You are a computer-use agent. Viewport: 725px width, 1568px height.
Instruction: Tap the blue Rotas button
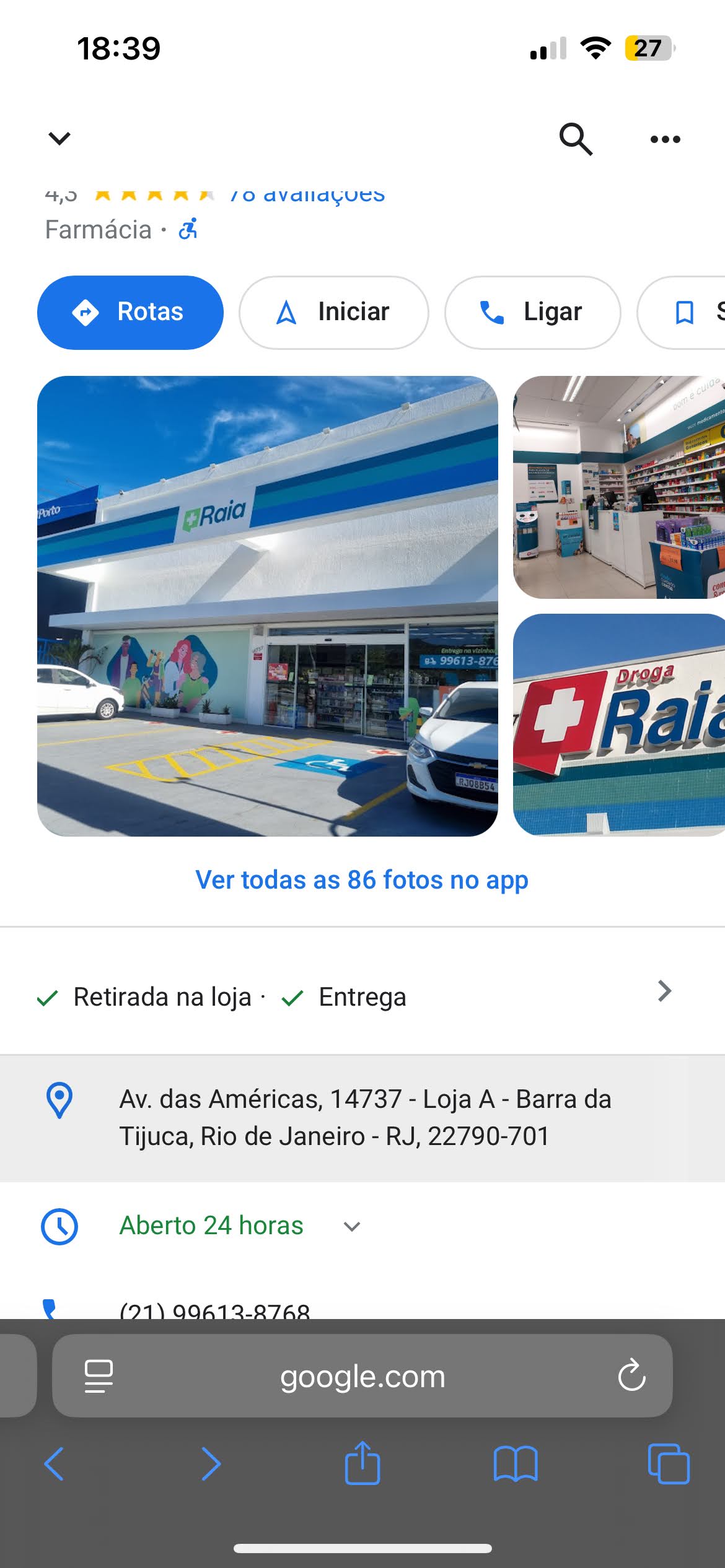pyautogui.click(x=130, y=312)
